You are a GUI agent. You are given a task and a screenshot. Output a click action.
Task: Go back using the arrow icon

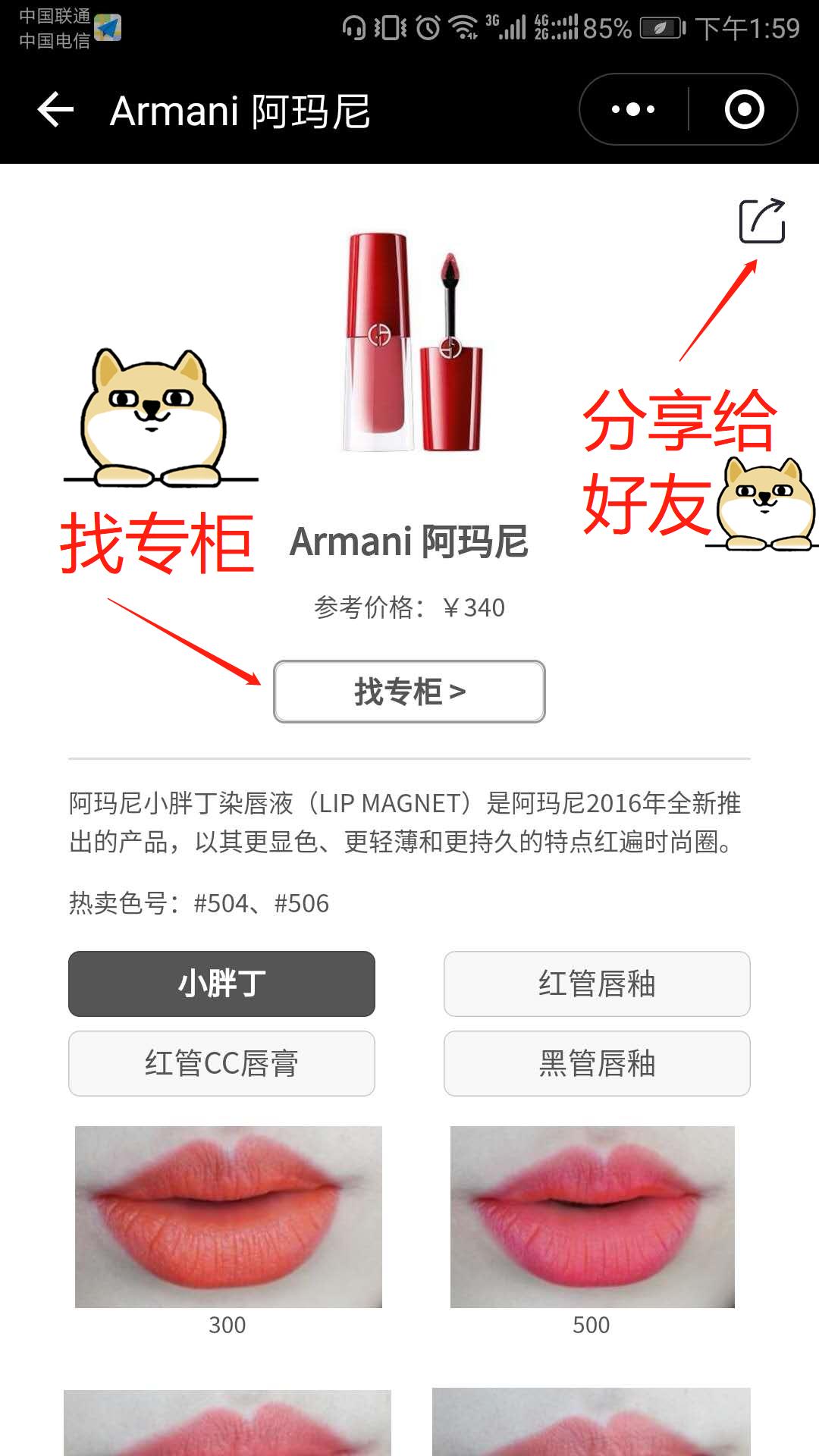pyautogui.click(x=55, y=110)
